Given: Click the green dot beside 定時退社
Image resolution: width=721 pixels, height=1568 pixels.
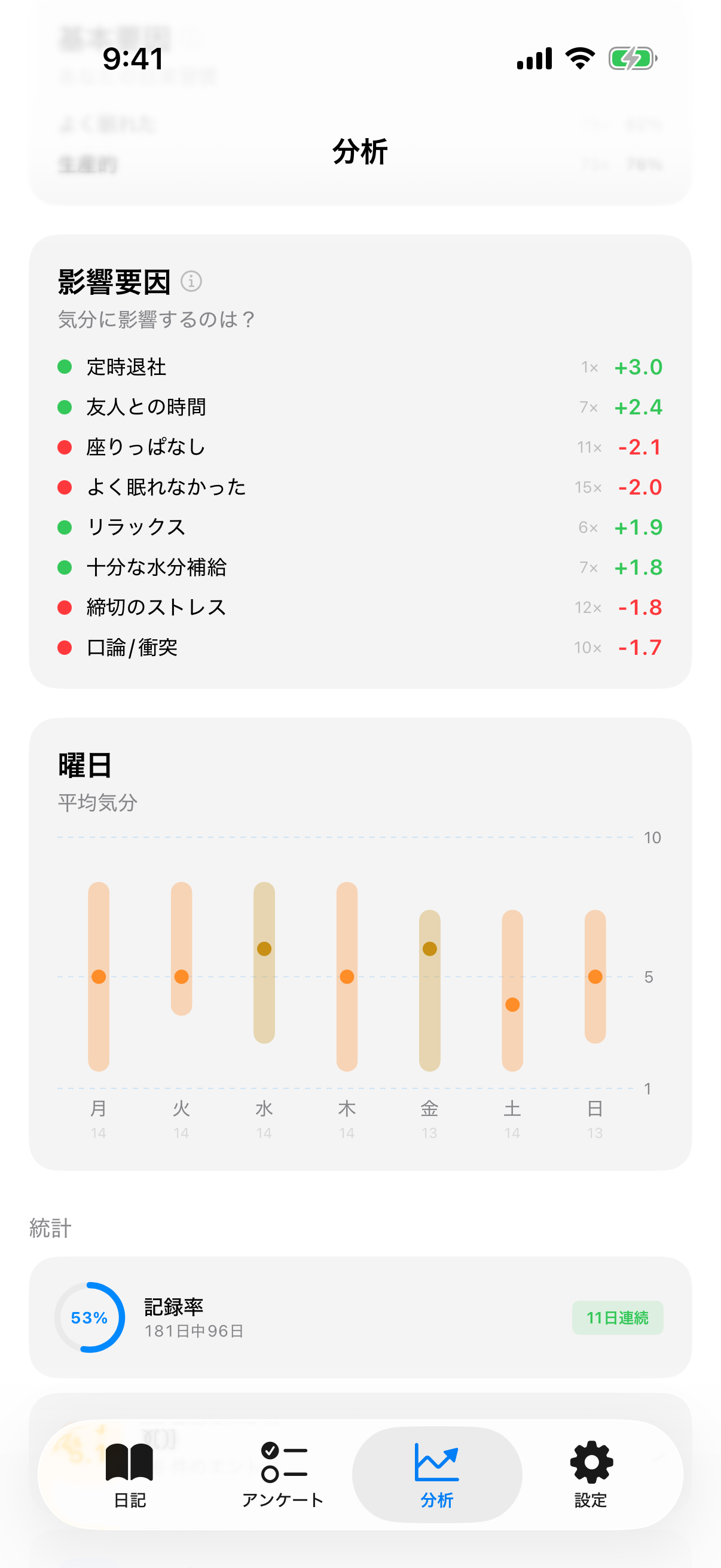Looking at the screenshot, I should point(66,367).
